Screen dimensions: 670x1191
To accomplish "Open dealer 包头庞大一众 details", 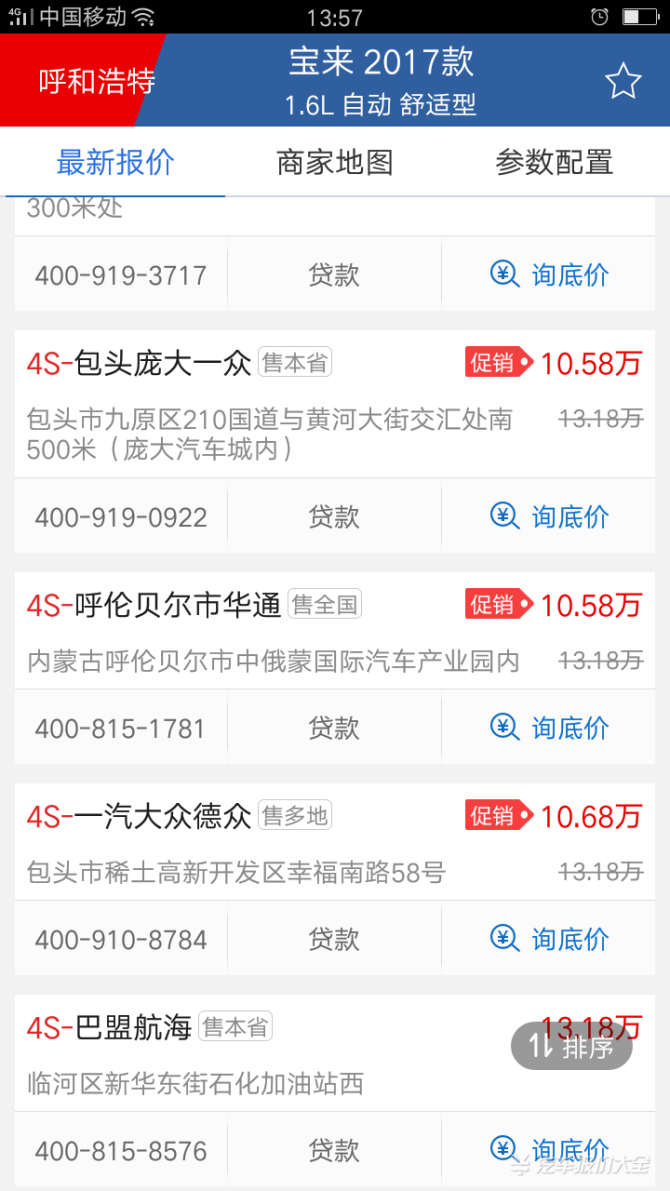I will tap(164, 364).
